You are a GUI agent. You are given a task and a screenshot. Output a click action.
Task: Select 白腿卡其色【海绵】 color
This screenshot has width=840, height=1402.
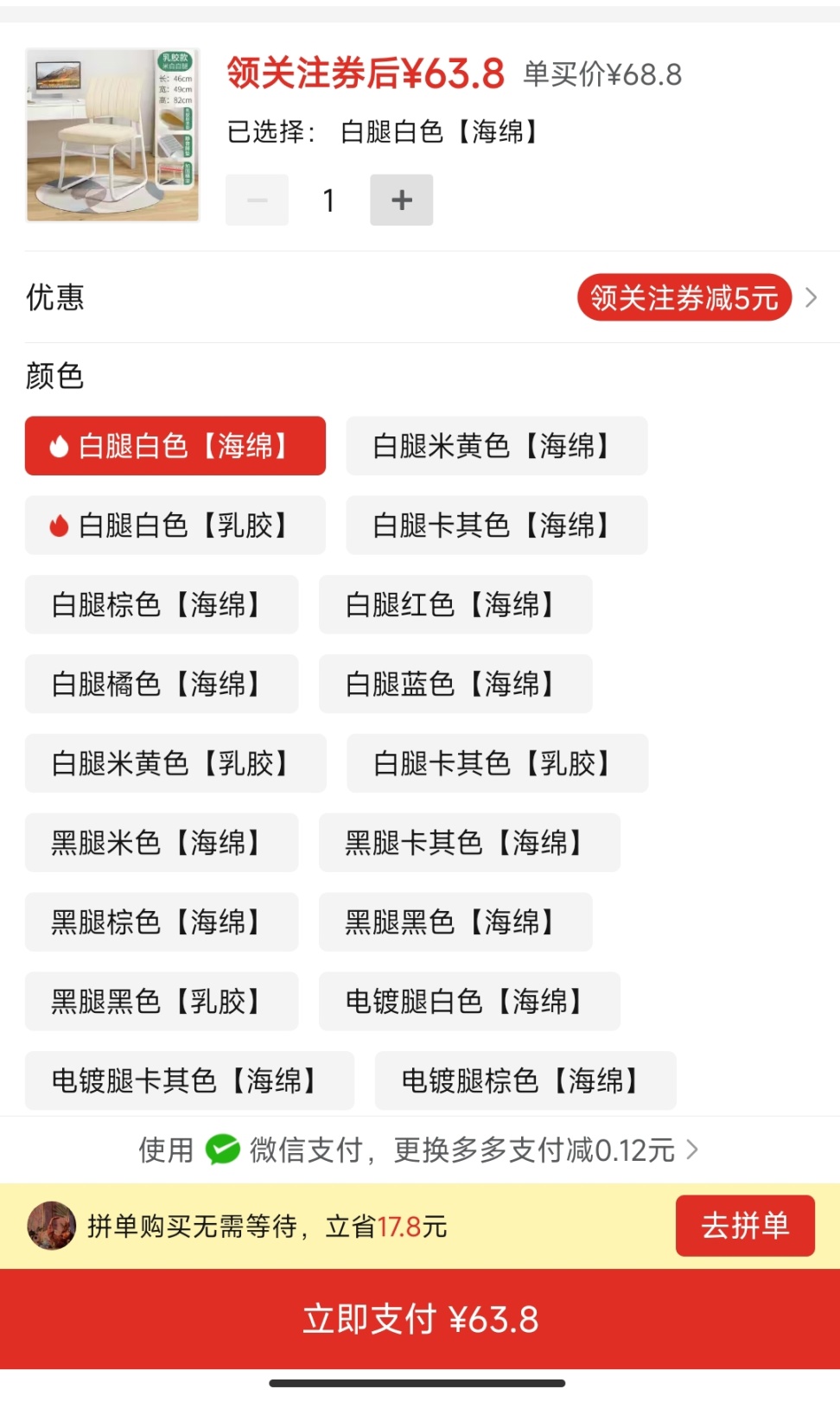pos(496,526)
